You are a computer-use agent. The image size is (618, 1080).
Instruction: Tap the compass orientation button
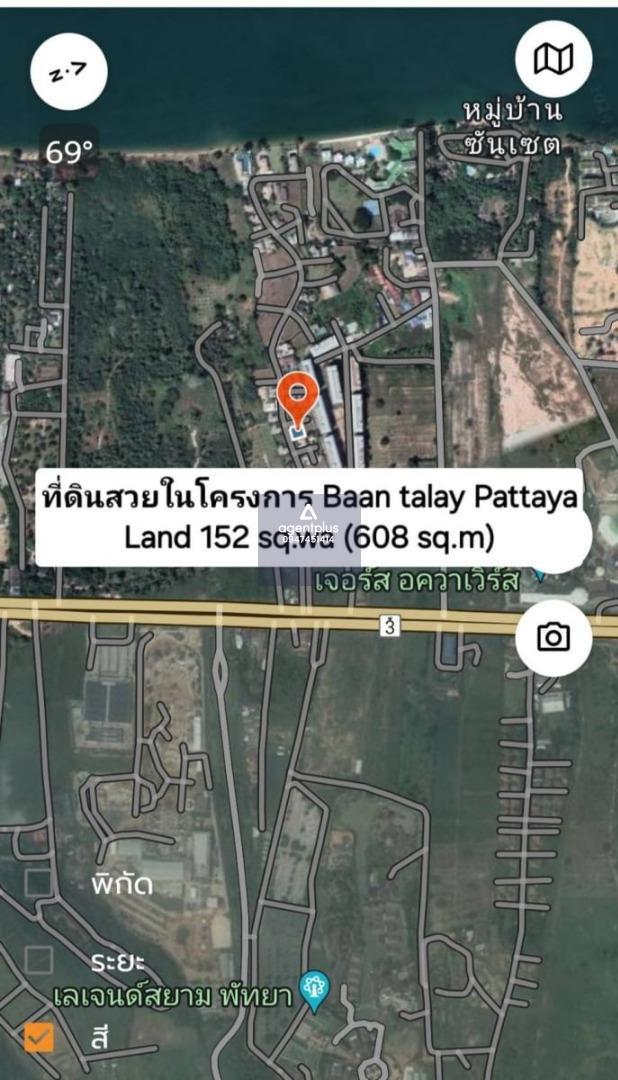[x=69, y=72]
